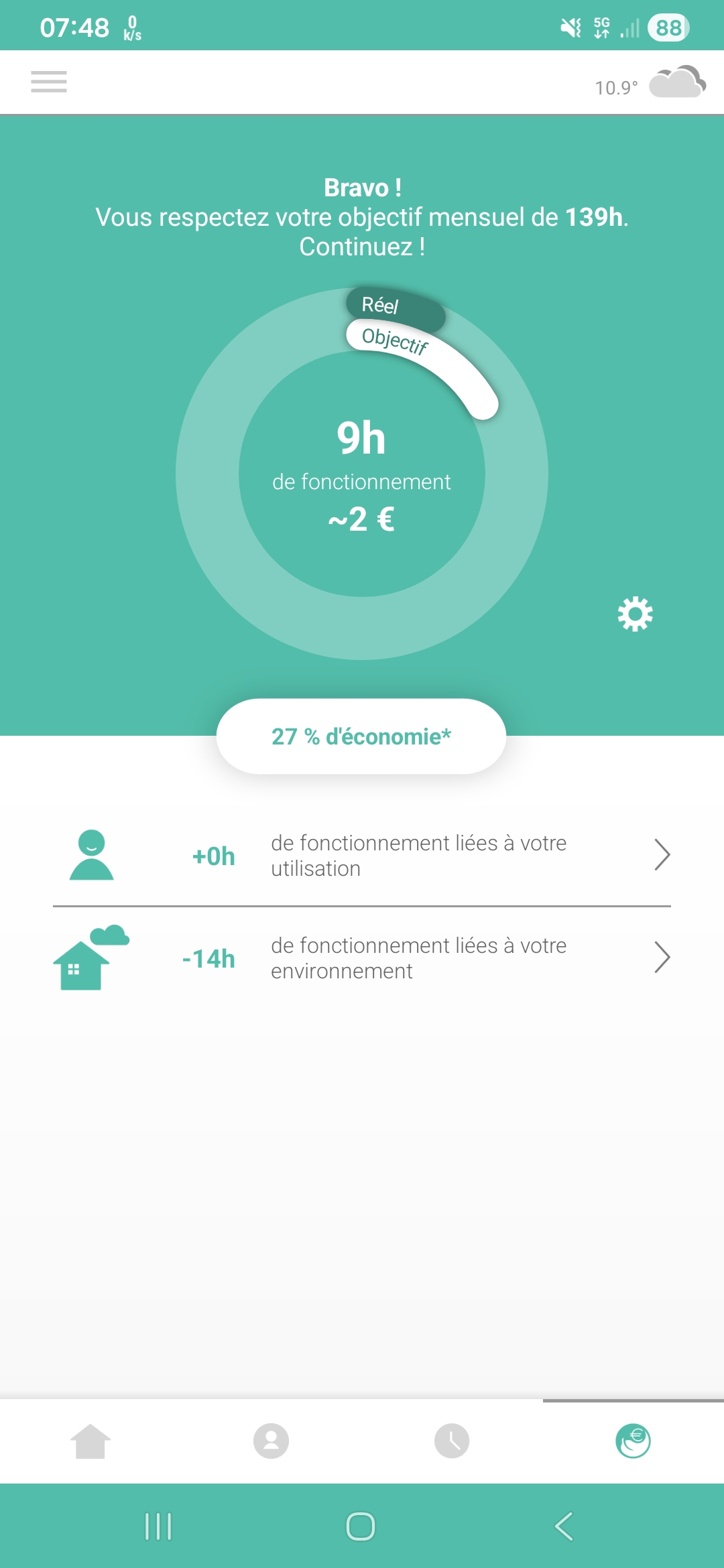Switch to the home tab

(90, 1441)
